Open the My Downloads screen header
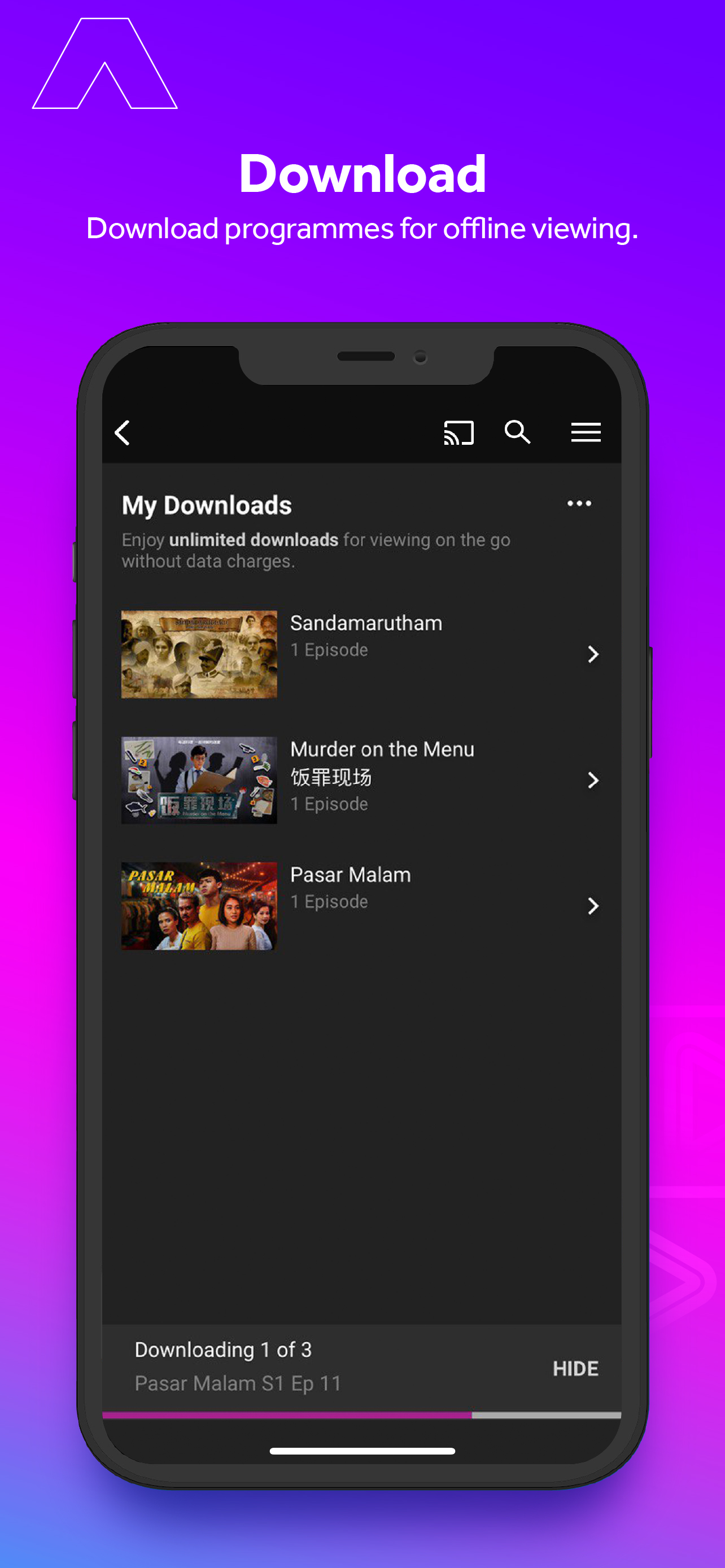The height and width of the screenshot is (1568, 725). [206, 505]
